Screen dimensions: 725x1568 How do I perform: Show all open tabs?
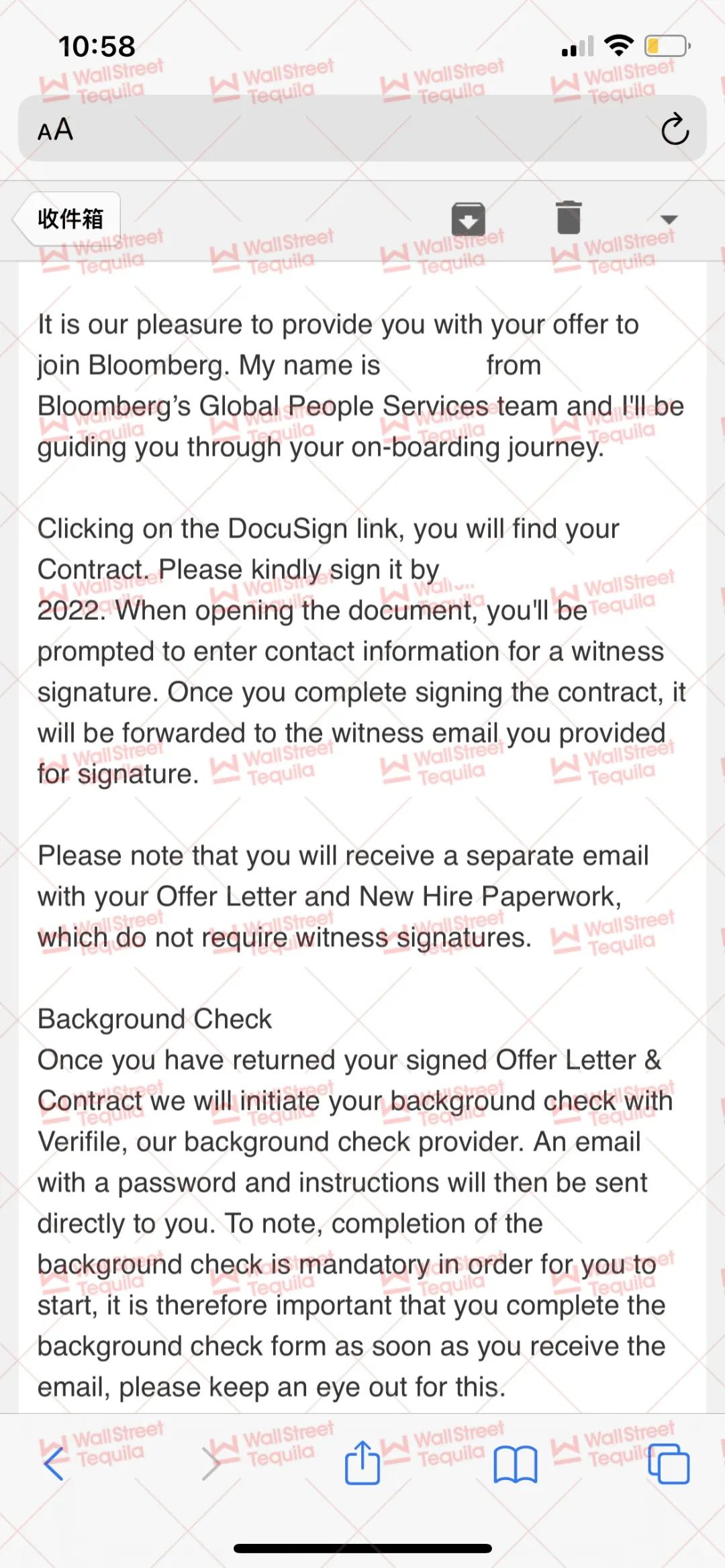point(669,1463)
